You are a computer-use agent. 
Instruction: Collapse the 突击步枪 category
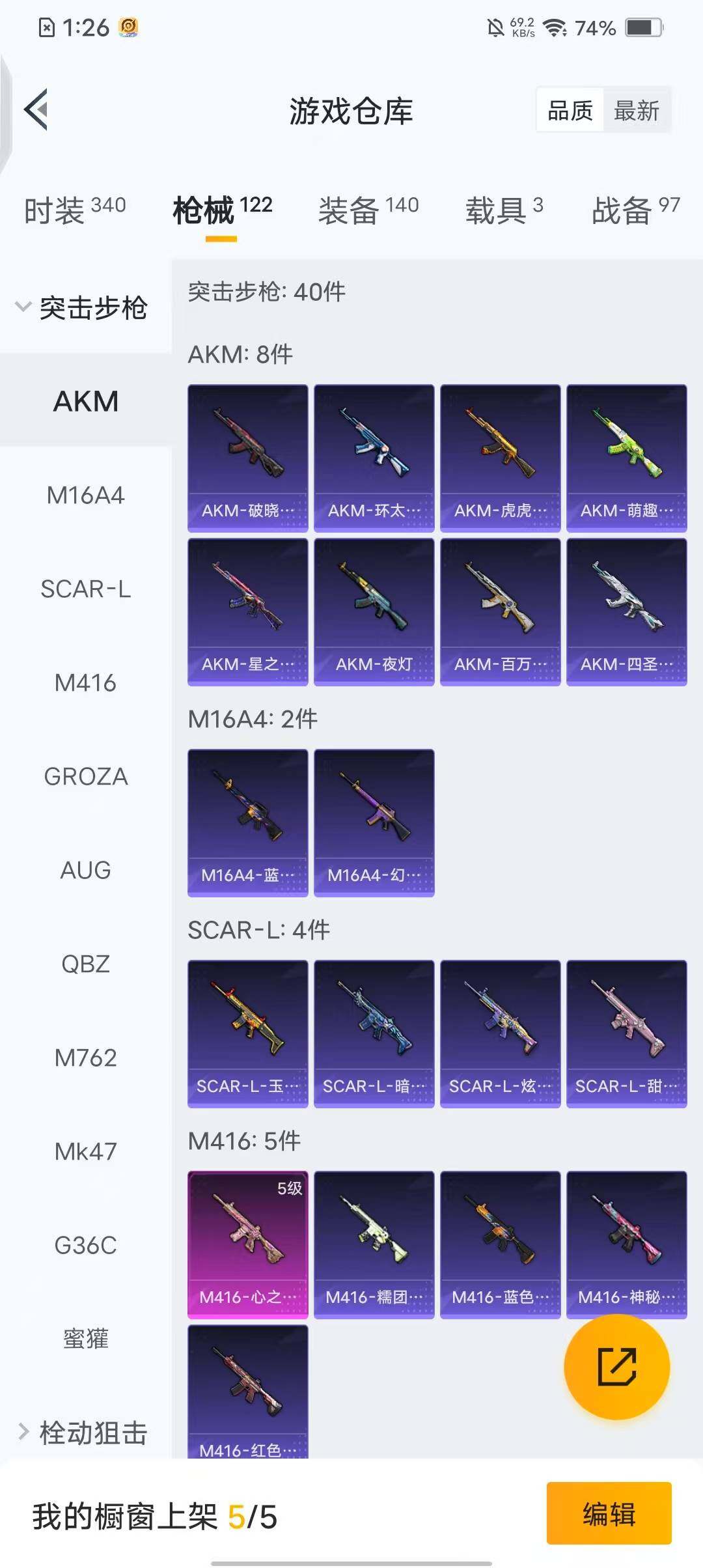(82, 308)
